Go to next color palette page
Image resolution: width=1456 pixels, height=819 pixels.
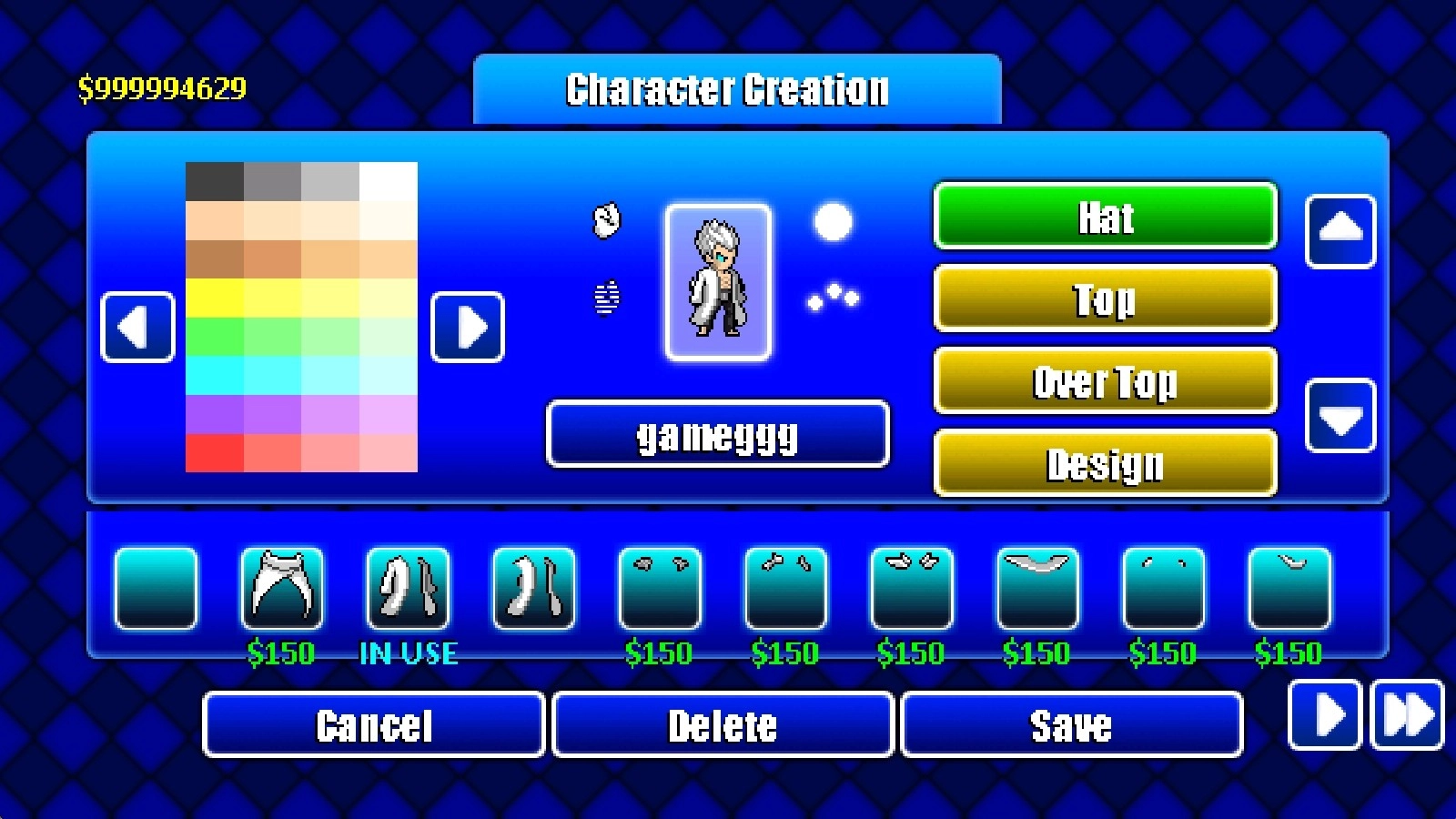coord(467,328)
